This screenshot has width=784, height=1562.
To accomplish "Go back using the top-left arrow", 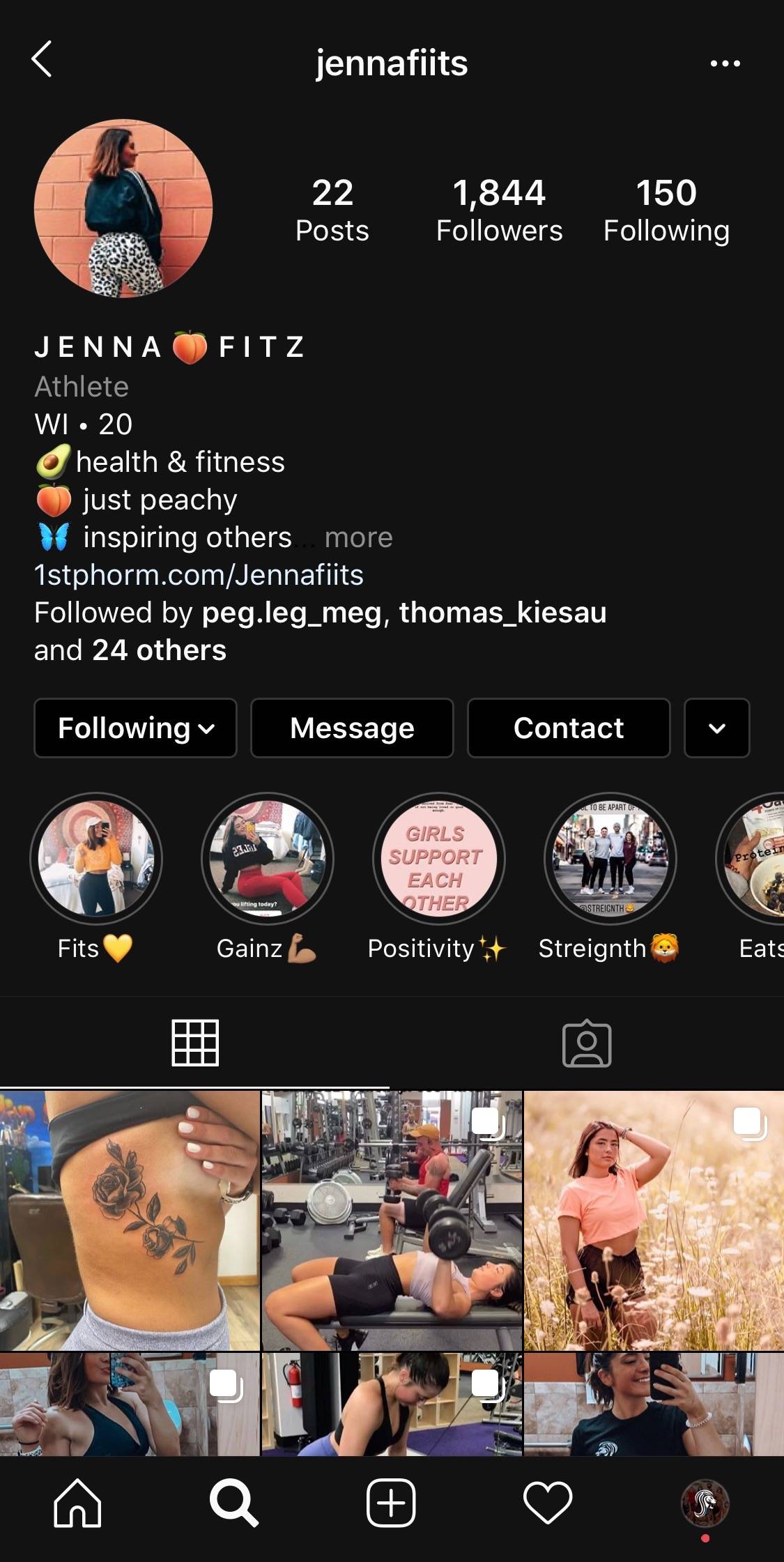I will pyautogui.click(x=42, y=59).
